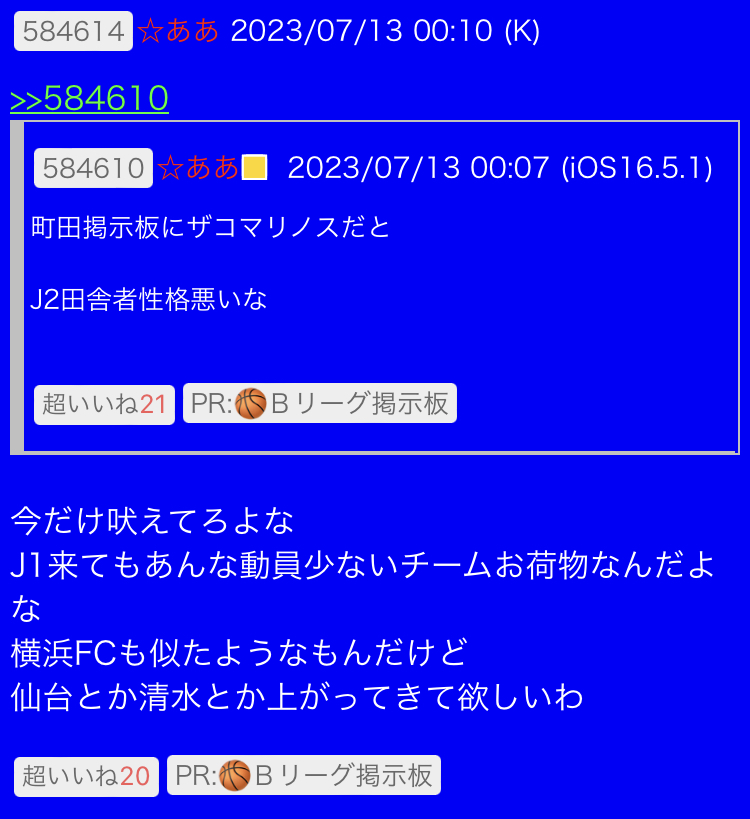The height and width of the screenshot is (819, 750).
Task: Tap 超いいね21 on the quoted post
Action: 104,404
